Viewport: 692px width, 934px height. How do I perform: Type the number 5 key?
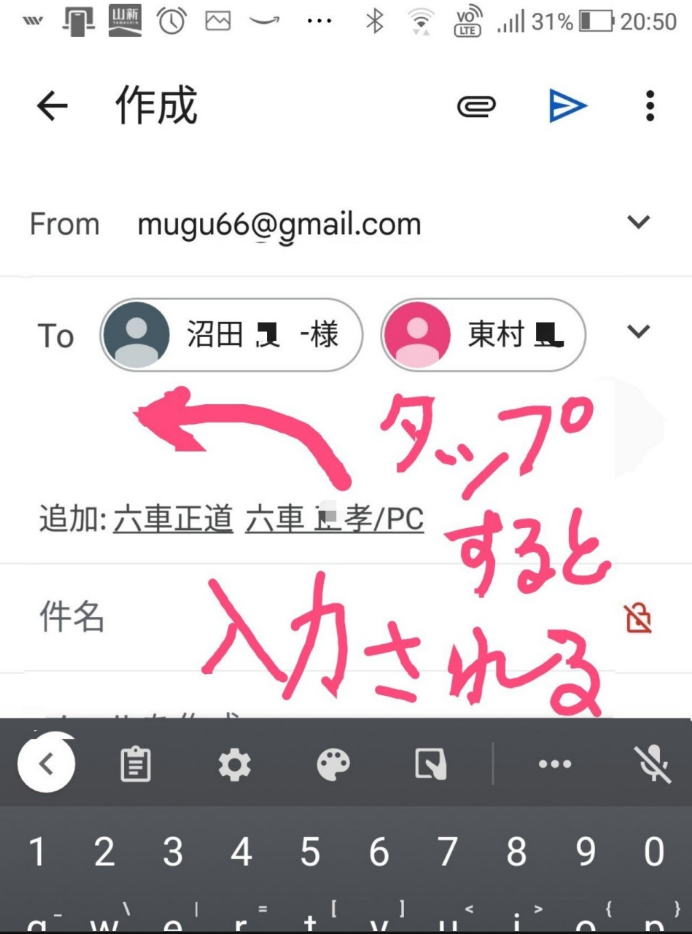[x=311, y=852]
